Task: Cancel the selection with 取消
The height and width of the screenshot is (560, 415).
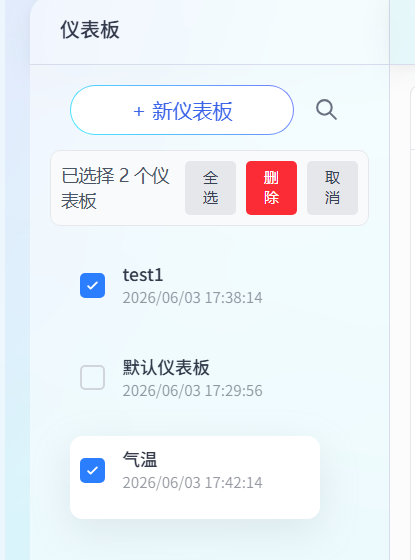Action: pos(332,188)
